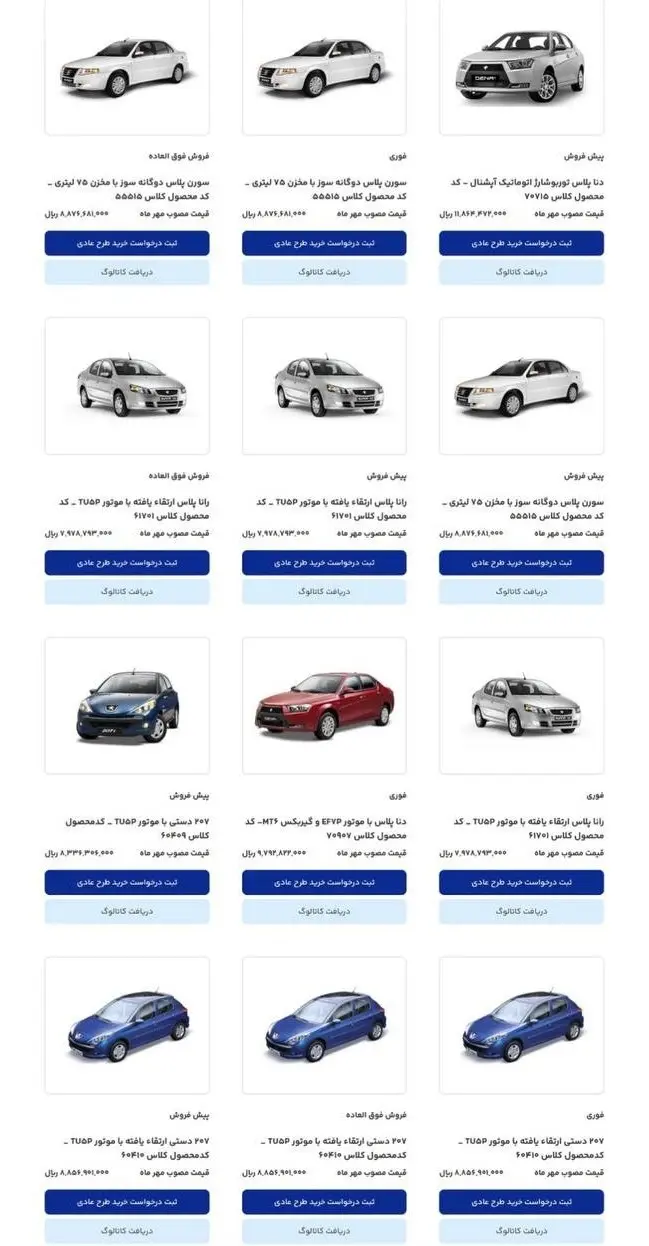Screen dimensions: 649x1246
Task: Register purchase request for Dena Plus EF7P MT6
Action: pyautogui.click(x=324, y=882)
